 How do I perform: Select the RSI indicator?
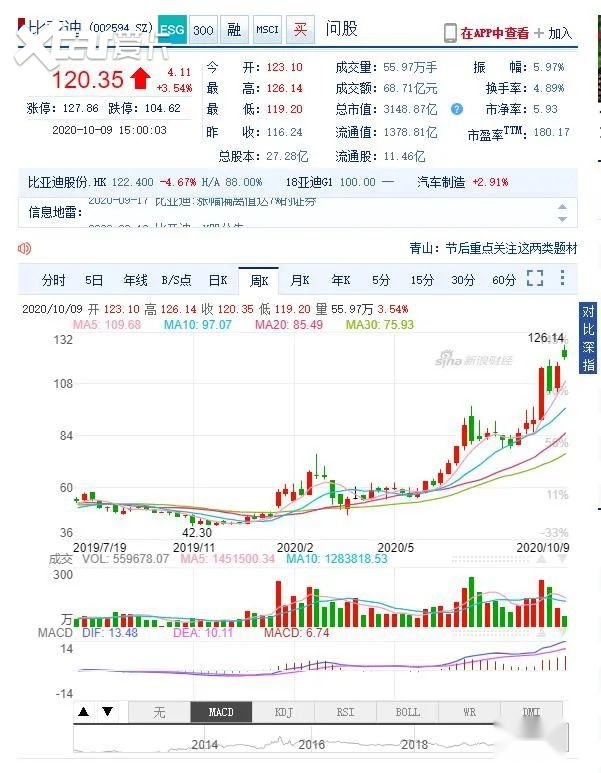click(346, 712)
